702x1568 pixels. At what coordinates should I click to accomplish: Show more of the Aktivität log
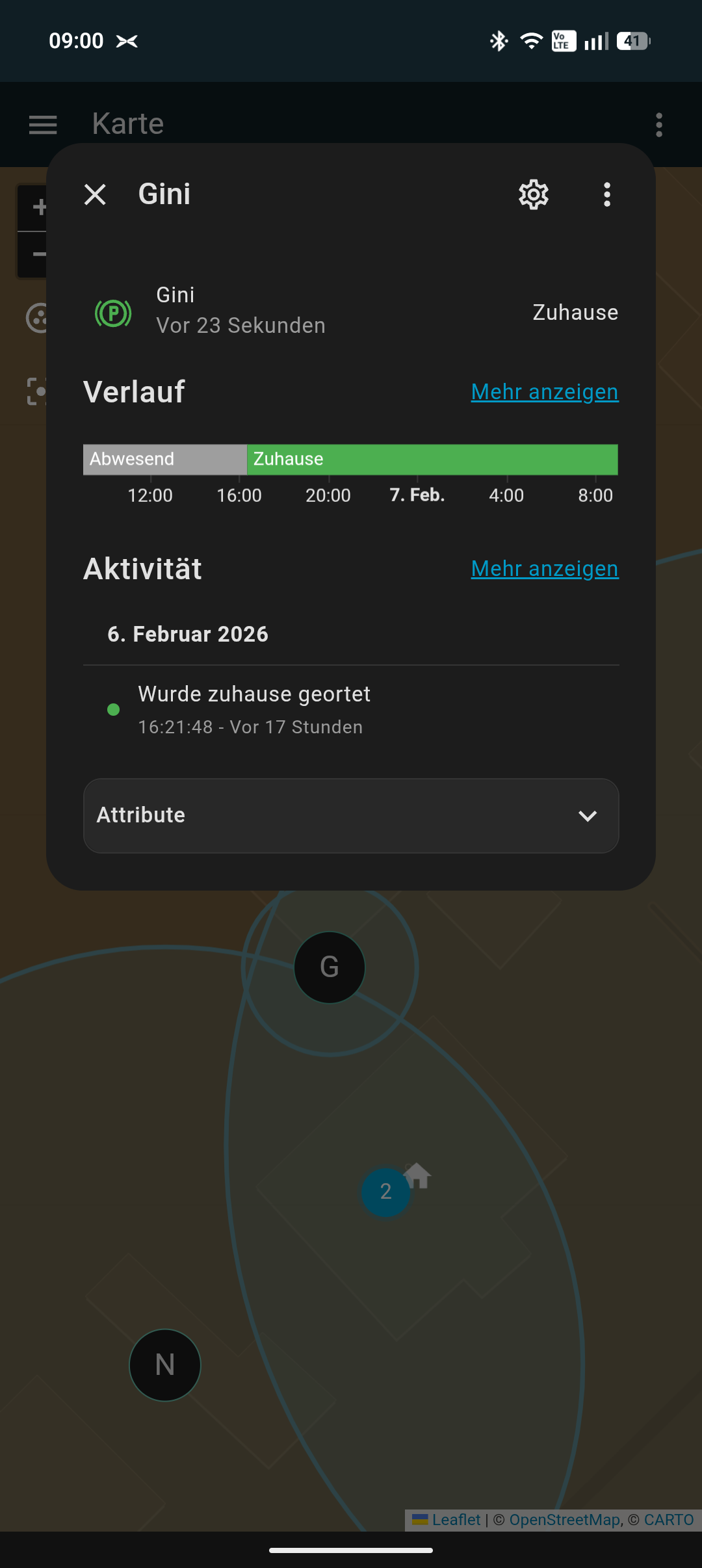[544, 569]
